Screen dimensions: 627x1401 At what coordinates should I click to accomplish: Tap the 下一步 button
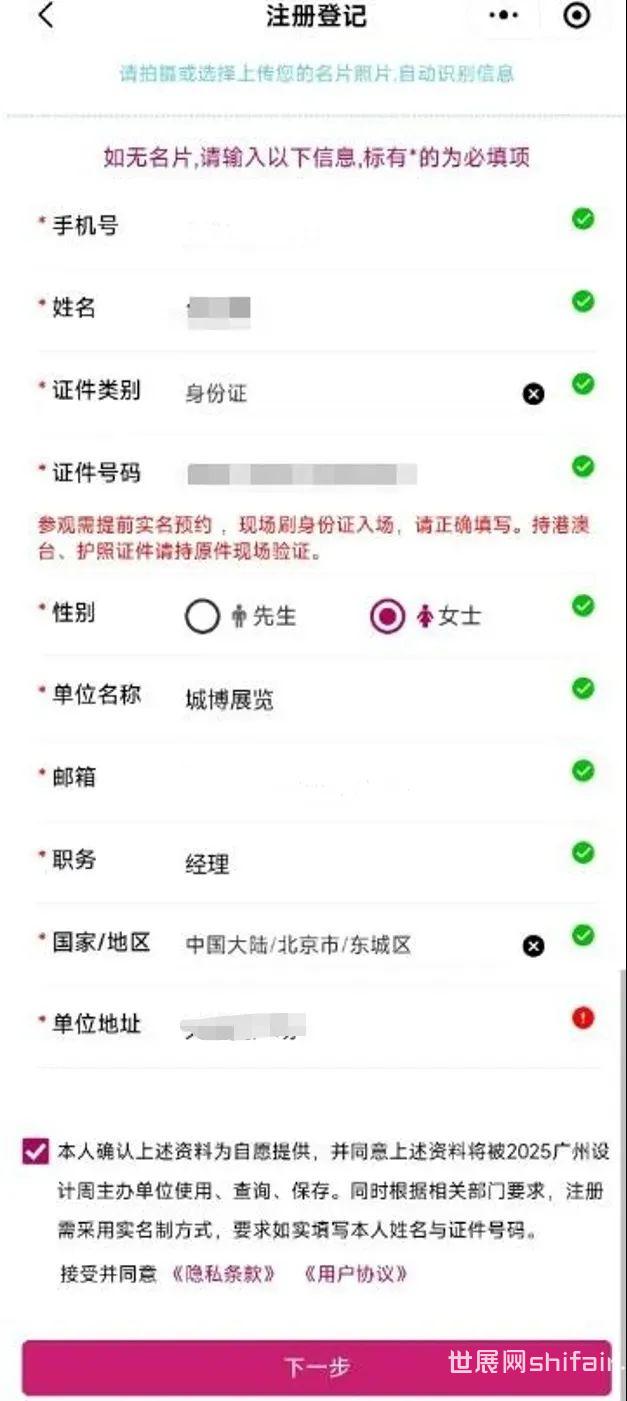coord(316,1367)
